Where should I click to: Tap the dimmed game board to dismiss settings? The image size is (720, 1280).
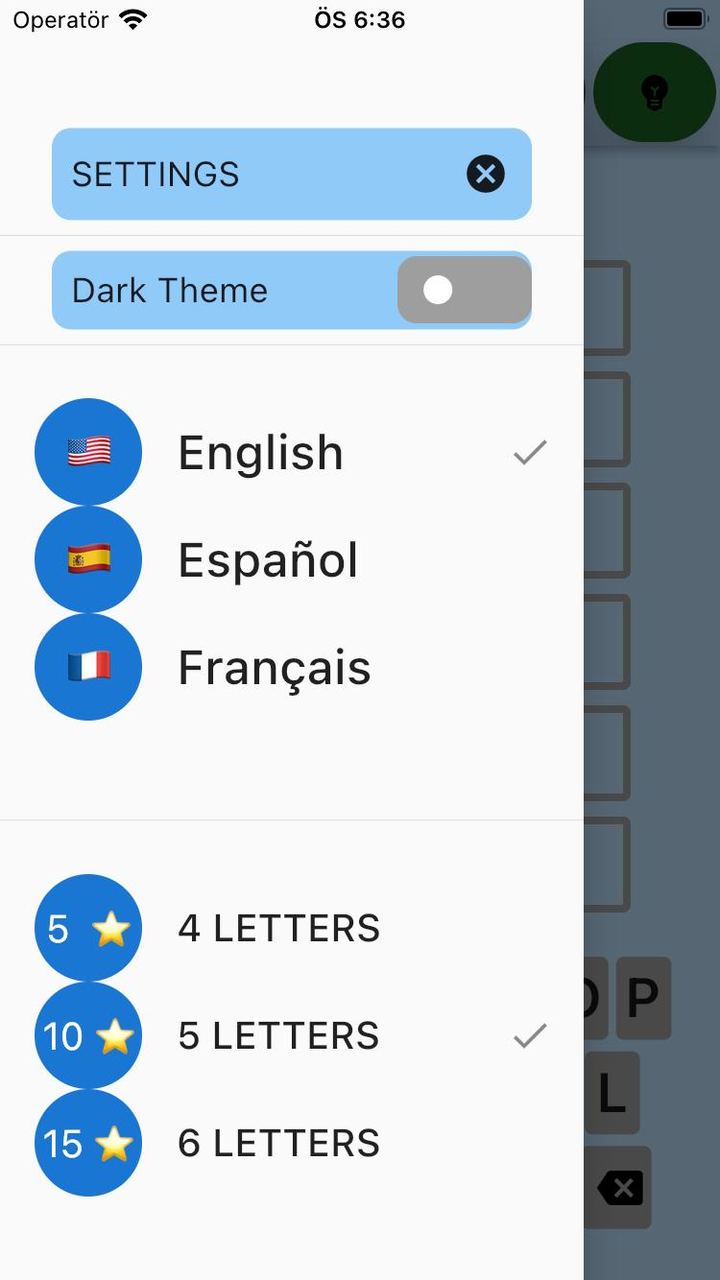click(650, 600)
